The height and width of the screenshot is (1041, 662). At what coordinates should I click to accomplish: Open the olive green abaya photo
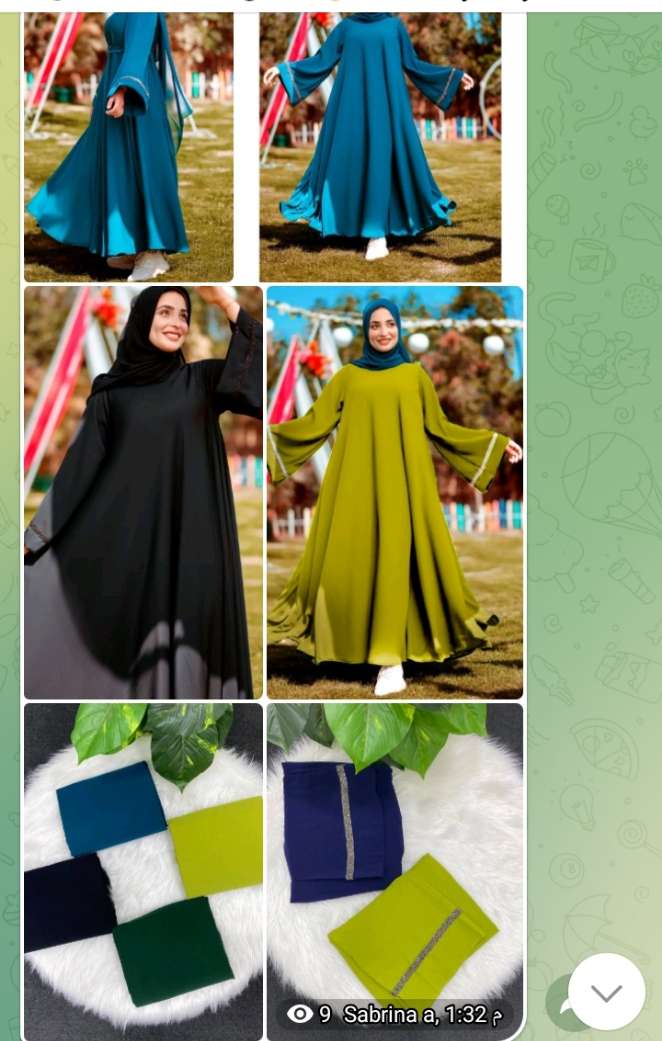394,492
